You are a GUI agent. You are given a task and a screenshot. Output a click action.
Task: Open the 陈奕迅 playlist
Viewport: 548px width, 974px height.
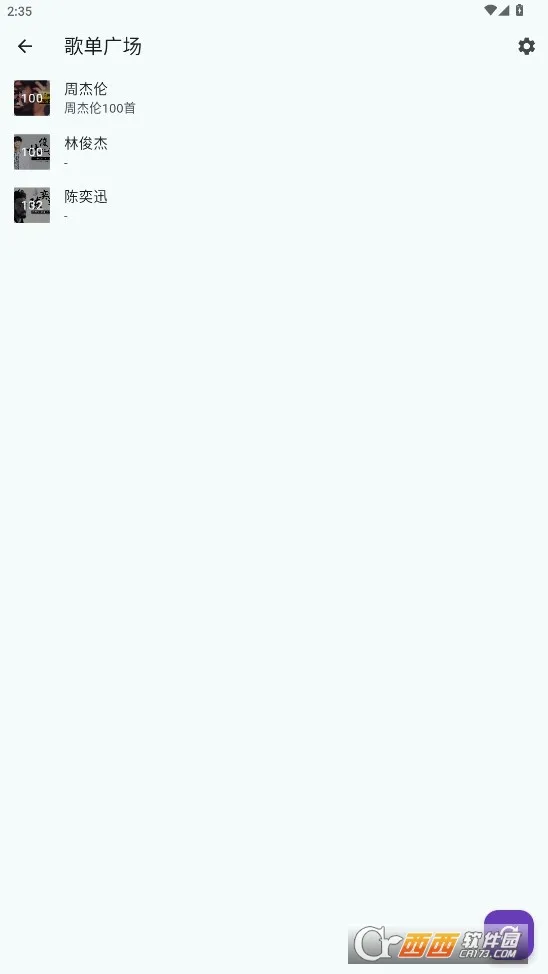tap(274, 205)
